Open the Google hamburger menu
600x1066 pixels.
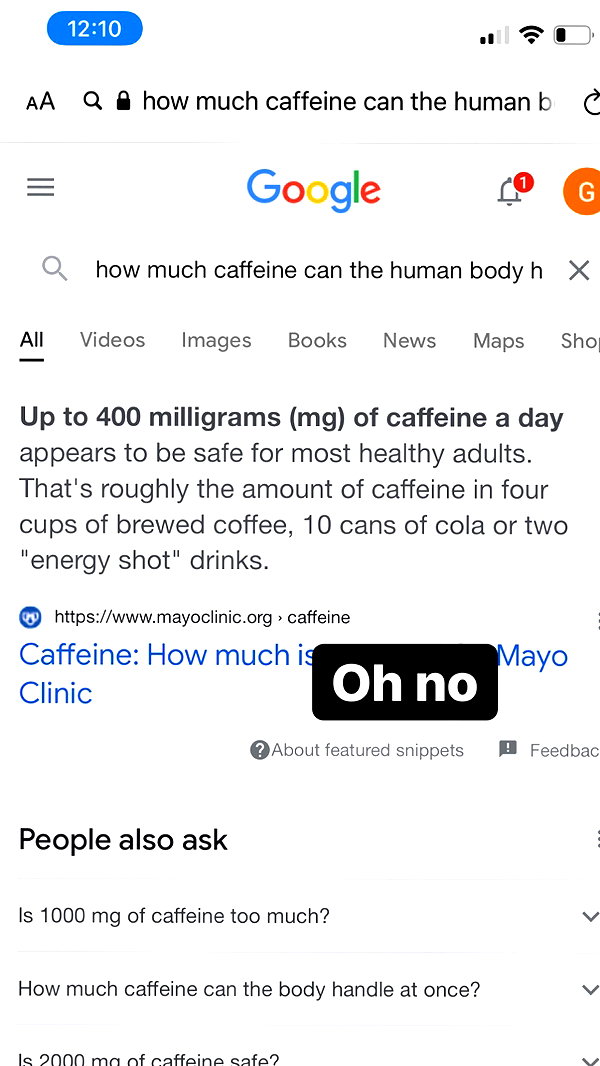pyautogui.click(x=41, y=187)
